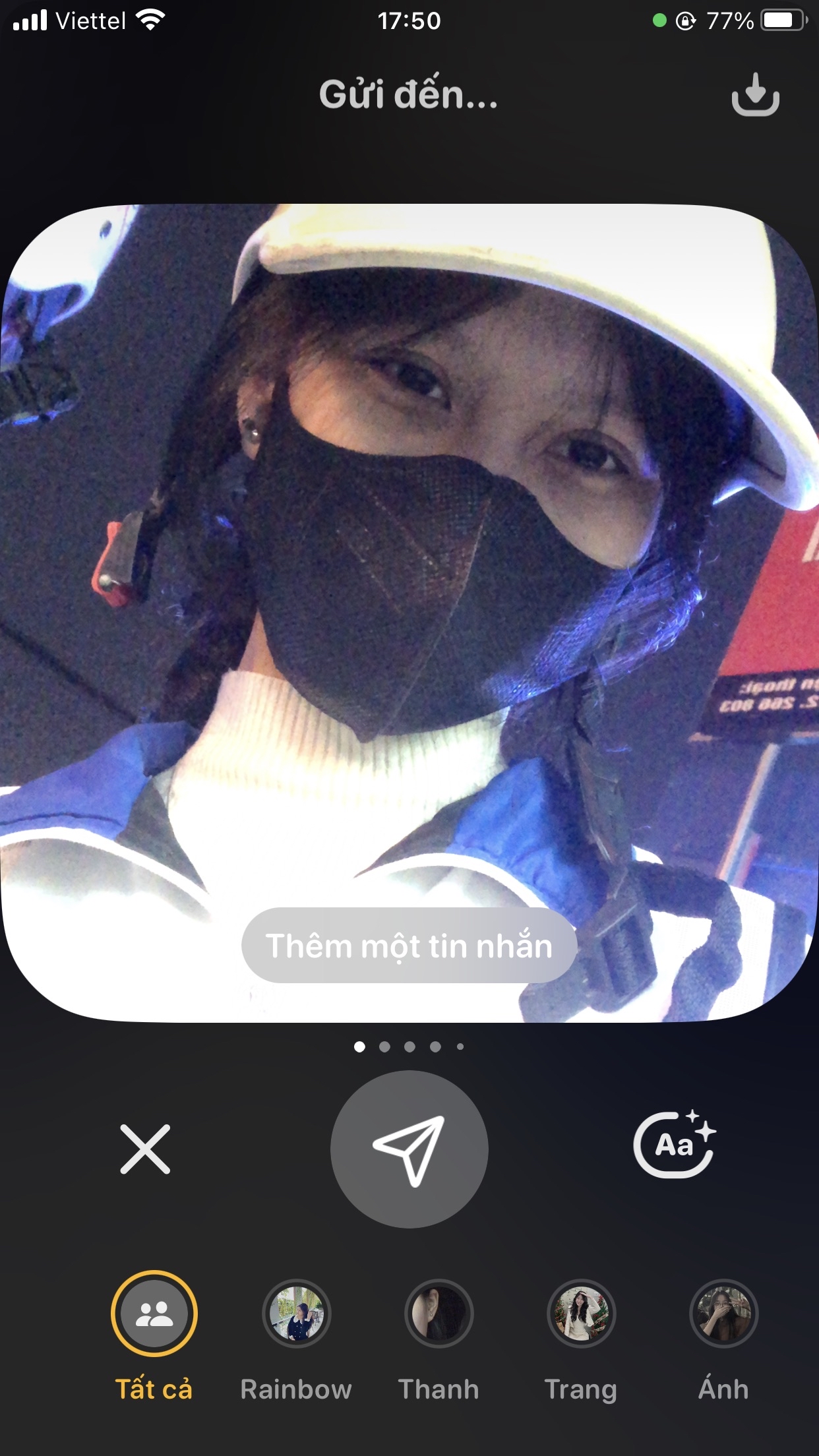Open the Aa text style icon
819x1456 pixels.
(674, 1145)
